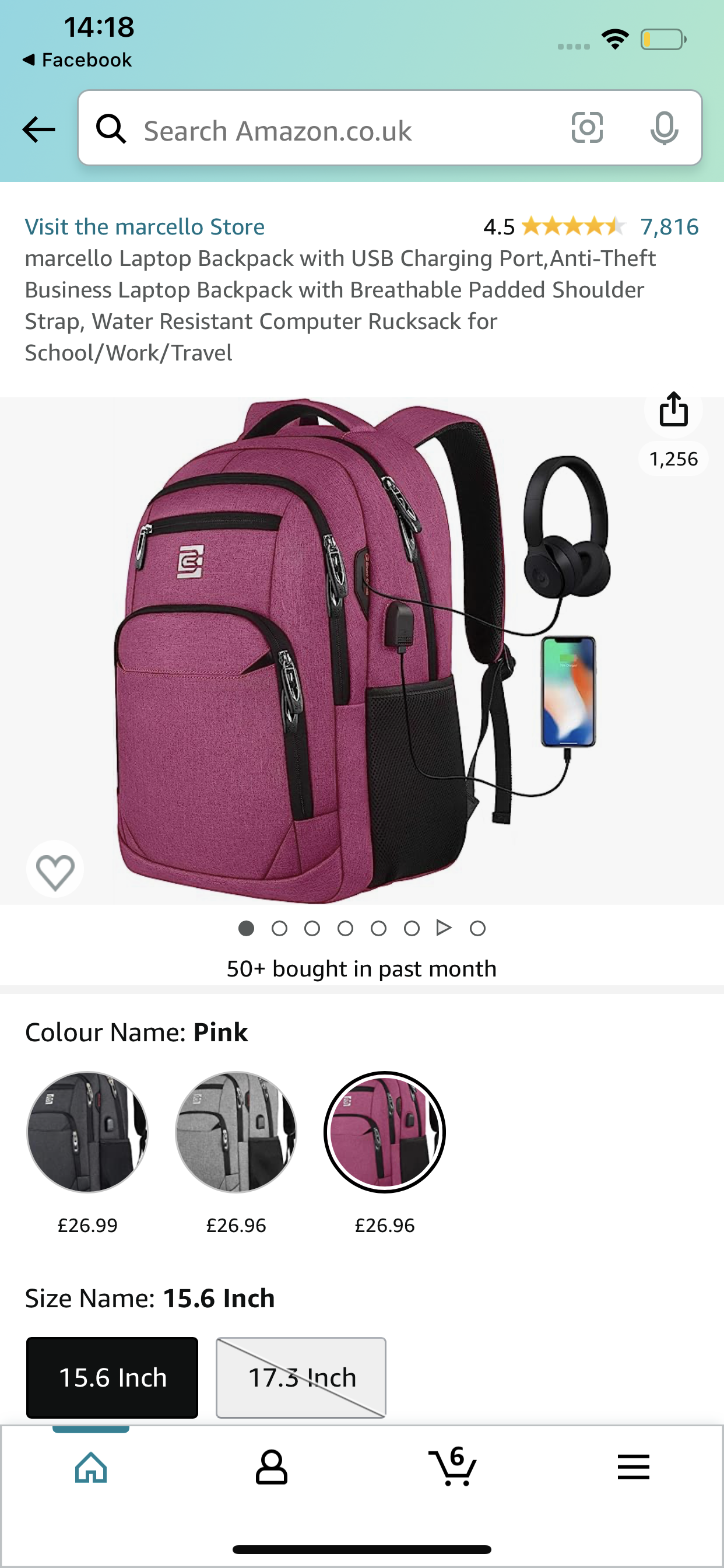The width and height of the screenshot is (724, 1568).
Task: Select the pink colour swatch
Action: click(385, 1132)
